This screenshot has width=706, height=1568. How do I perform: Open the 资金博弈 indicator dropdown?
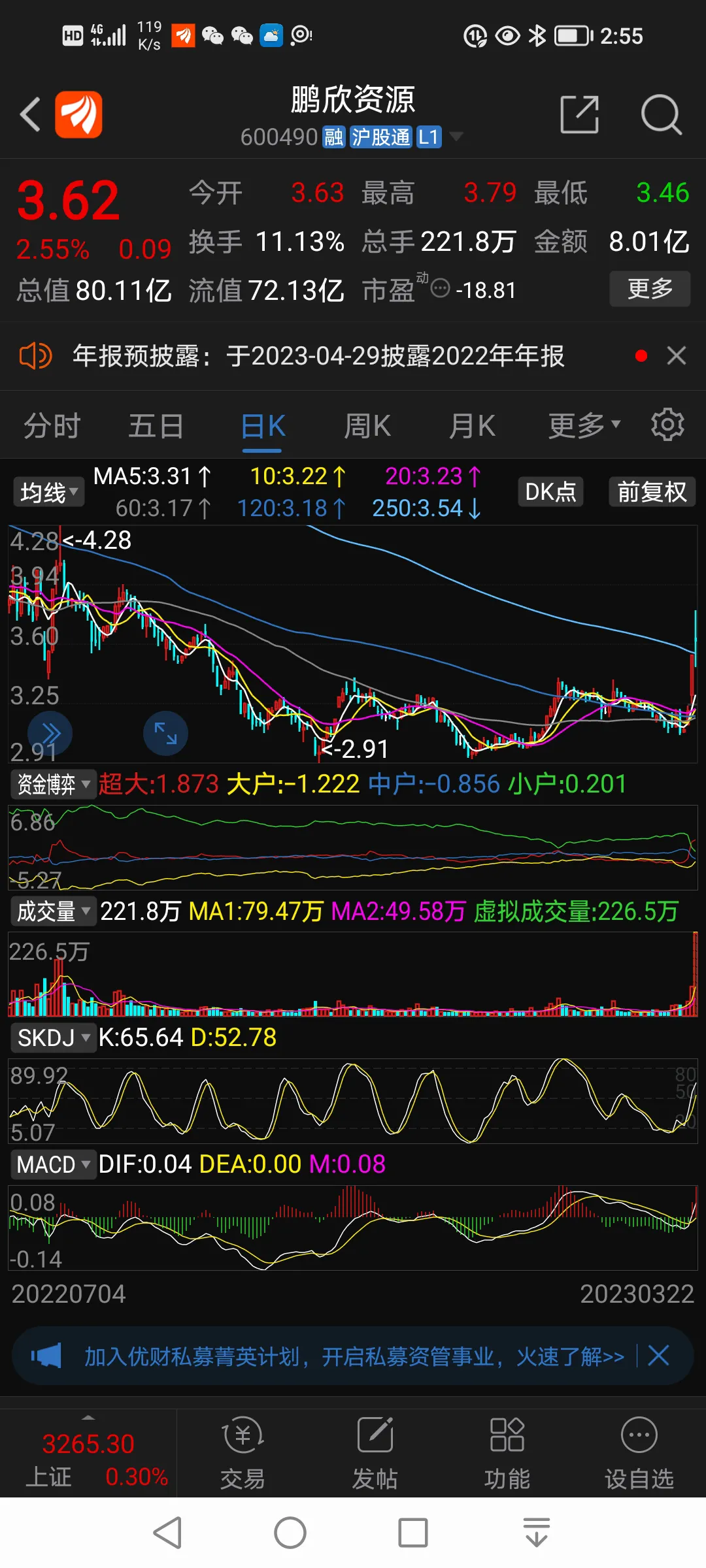52,784
